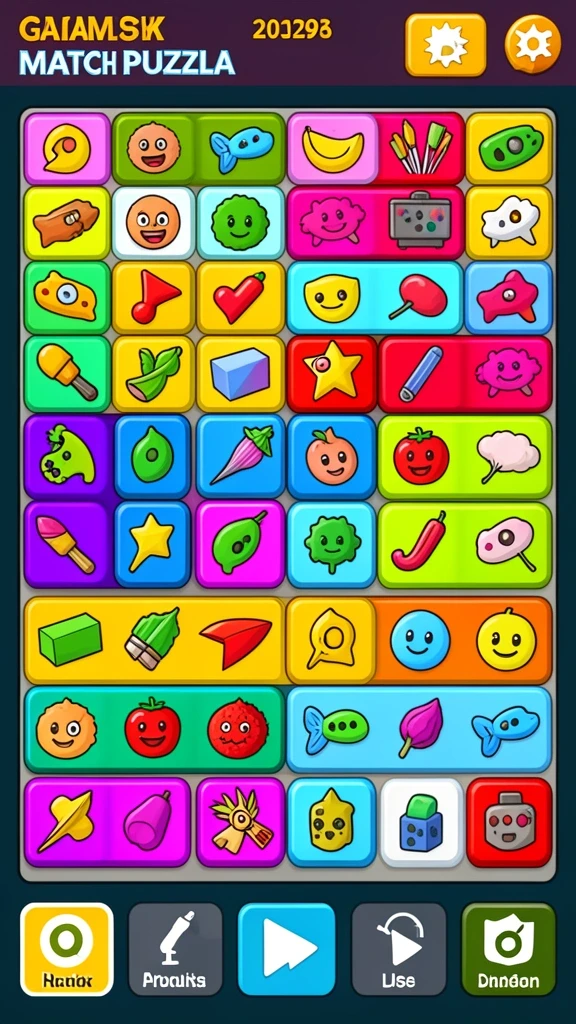
Task: Open the green Dnnaon shield button
Action: point(509,949)
